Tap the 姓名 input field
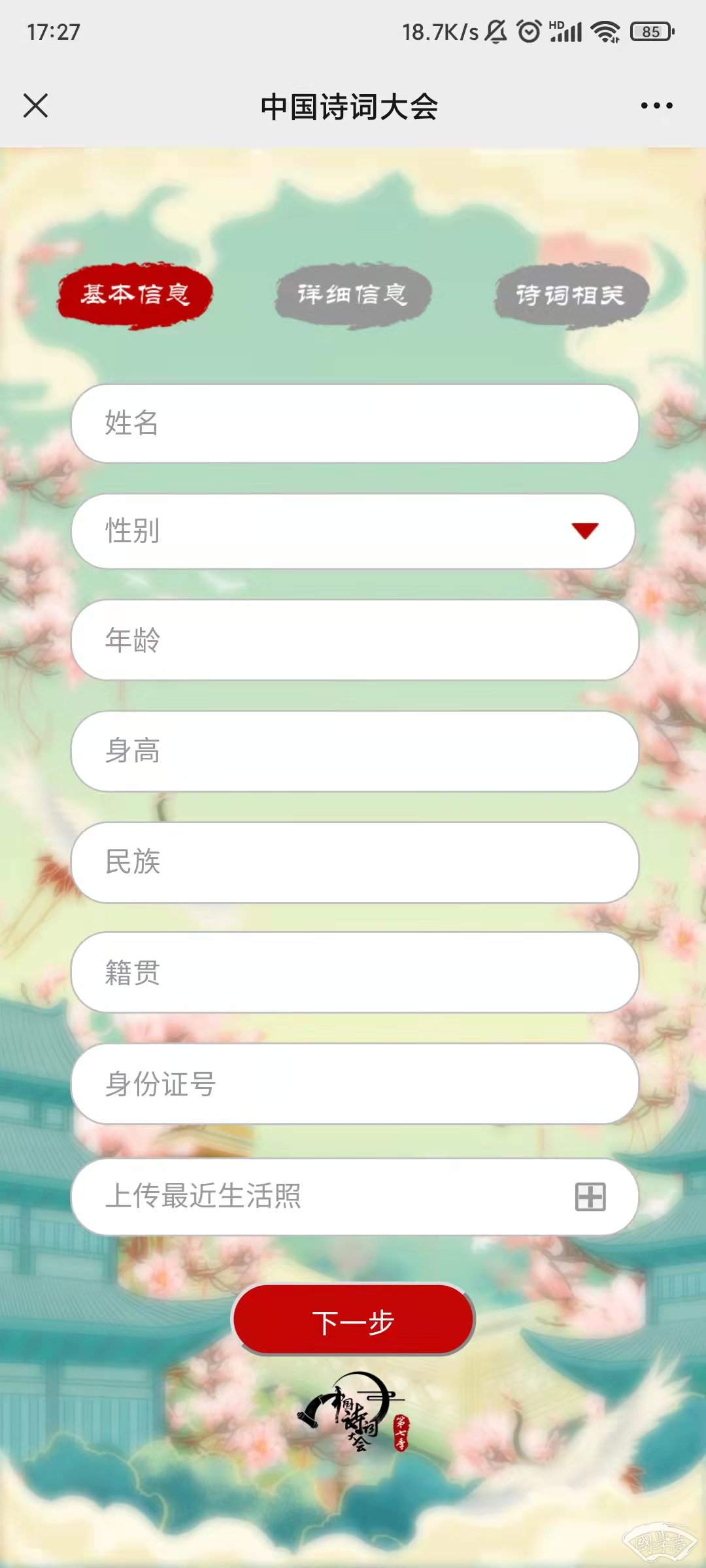The image size is (706, 1568). point(354,423)
